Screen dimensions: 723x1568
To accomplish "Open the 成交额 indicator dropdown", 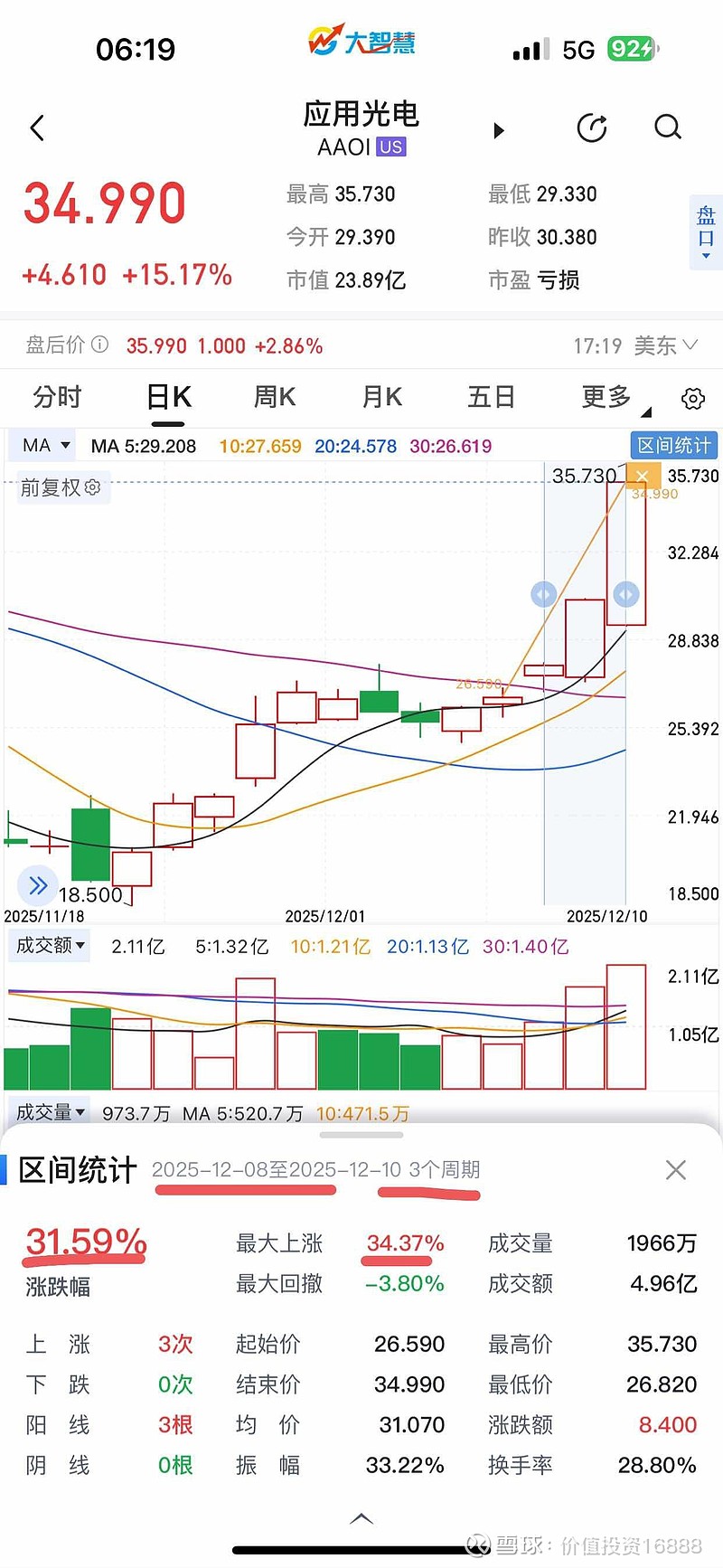I will pyautogui.click(x=51, y=946).
